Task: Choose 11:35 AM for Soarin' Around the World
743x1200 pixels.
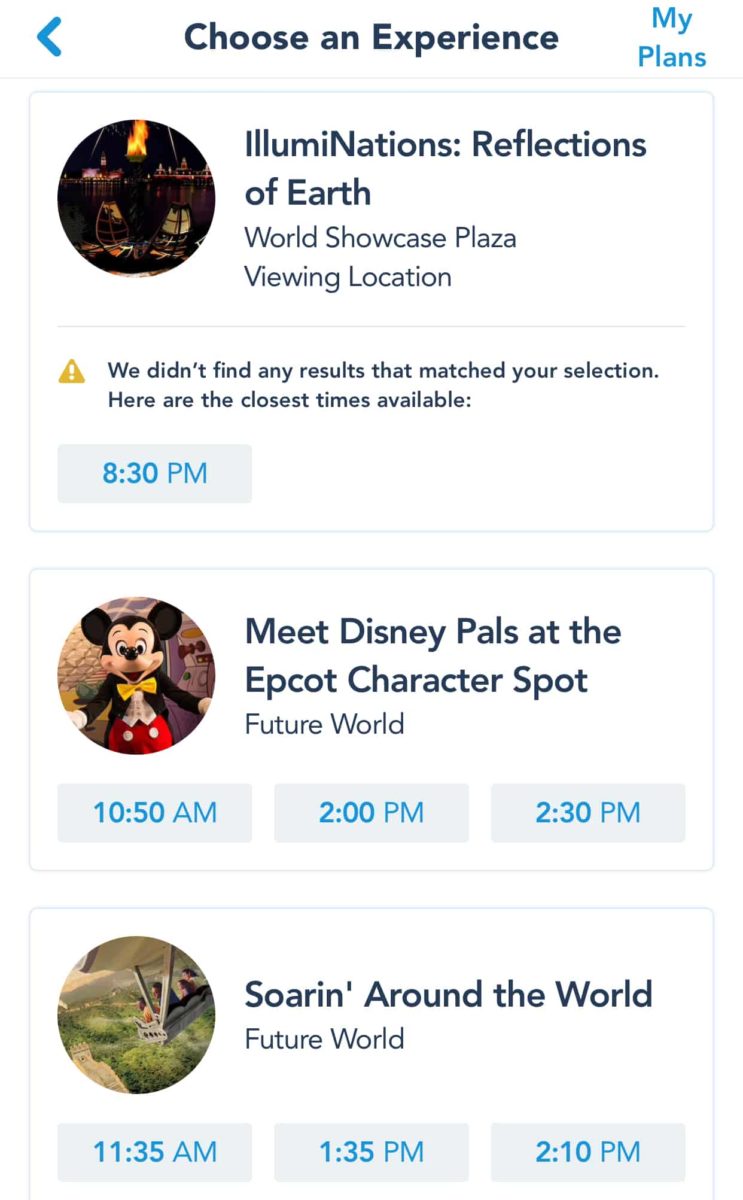Action: click(x=154, y=1151)
